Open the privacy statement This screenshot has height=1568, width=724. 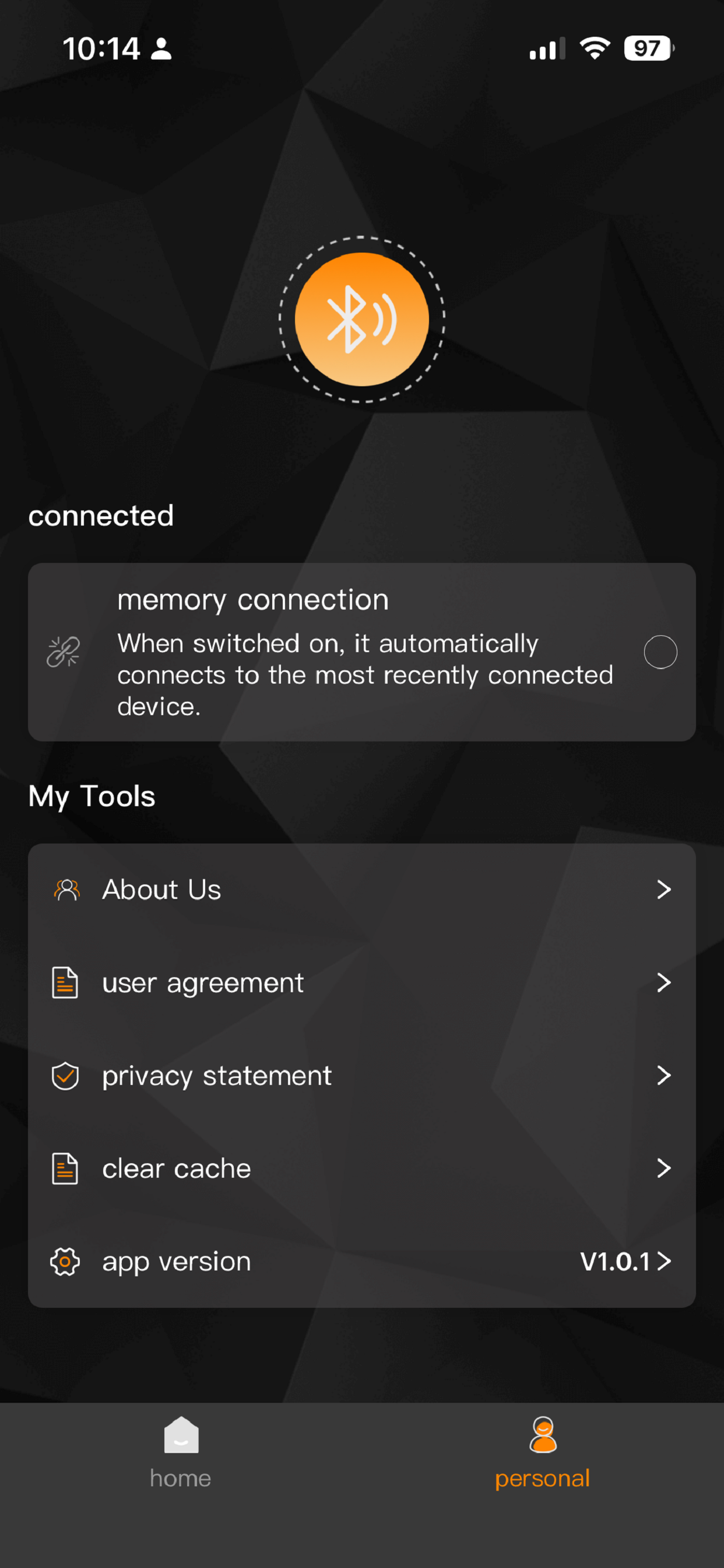362,1076
